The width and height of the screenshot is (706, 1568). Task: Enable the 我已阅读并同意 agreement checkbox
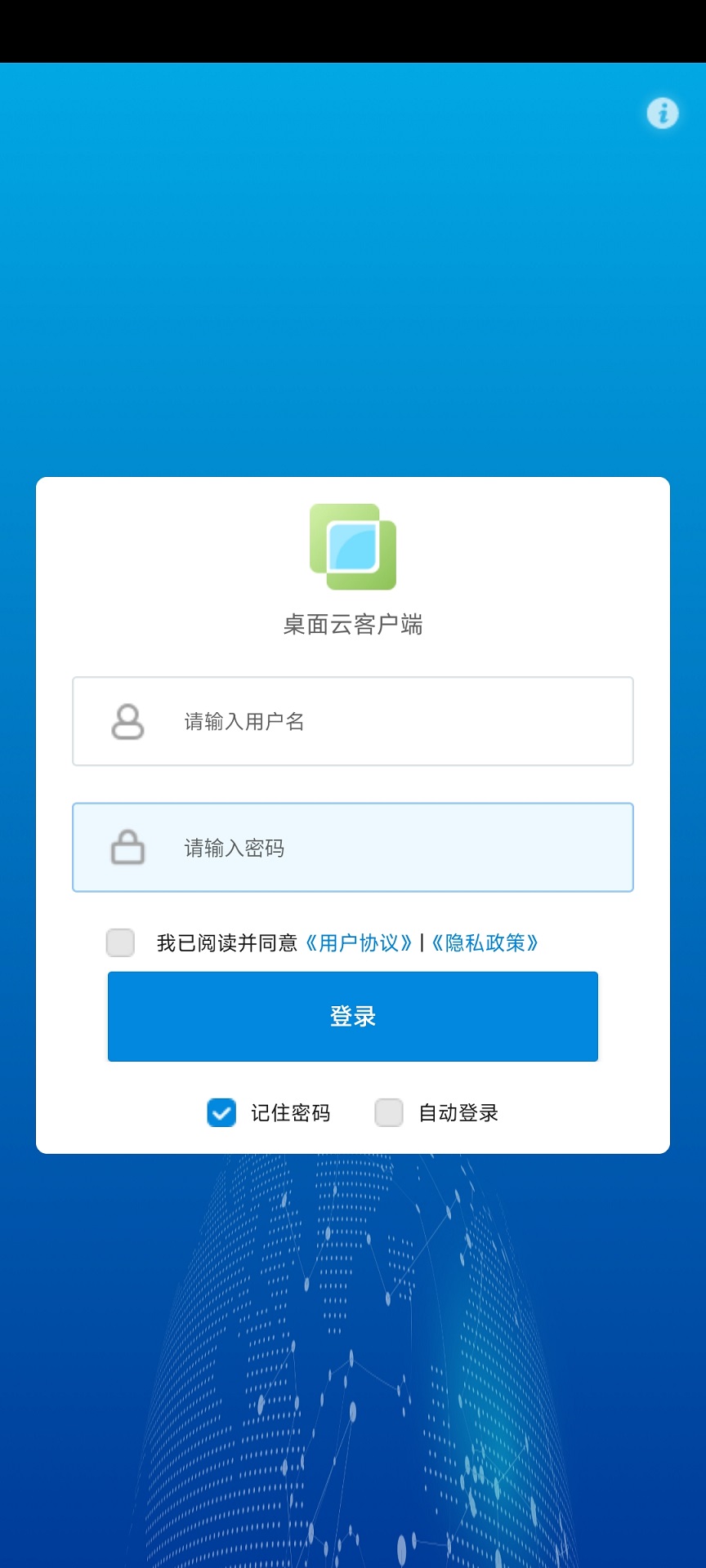click(120, 942)
